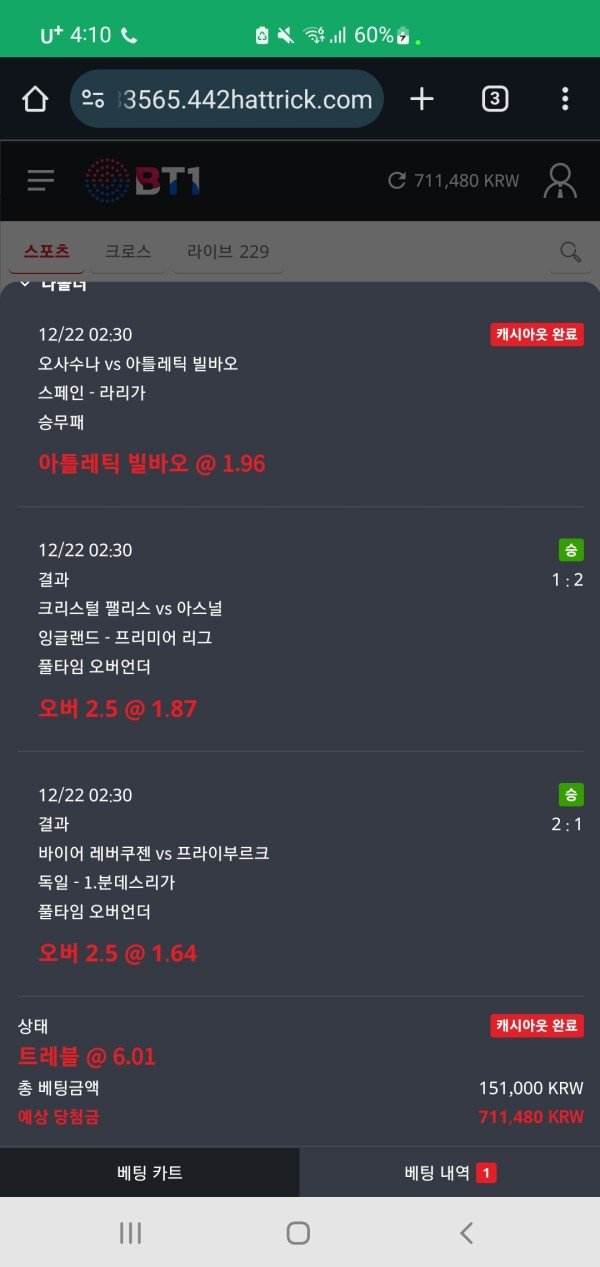
Task: Go to the browser home page
Action: (x=35, y=99)
